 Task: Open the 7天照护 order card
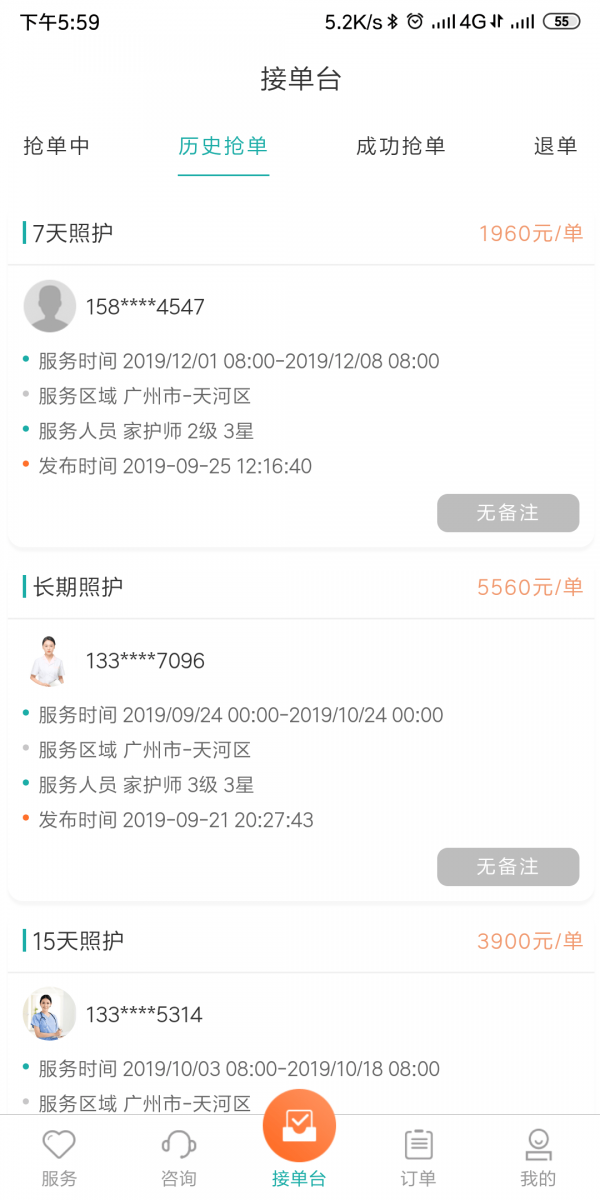pyautogui.click(x=300, y=378)
